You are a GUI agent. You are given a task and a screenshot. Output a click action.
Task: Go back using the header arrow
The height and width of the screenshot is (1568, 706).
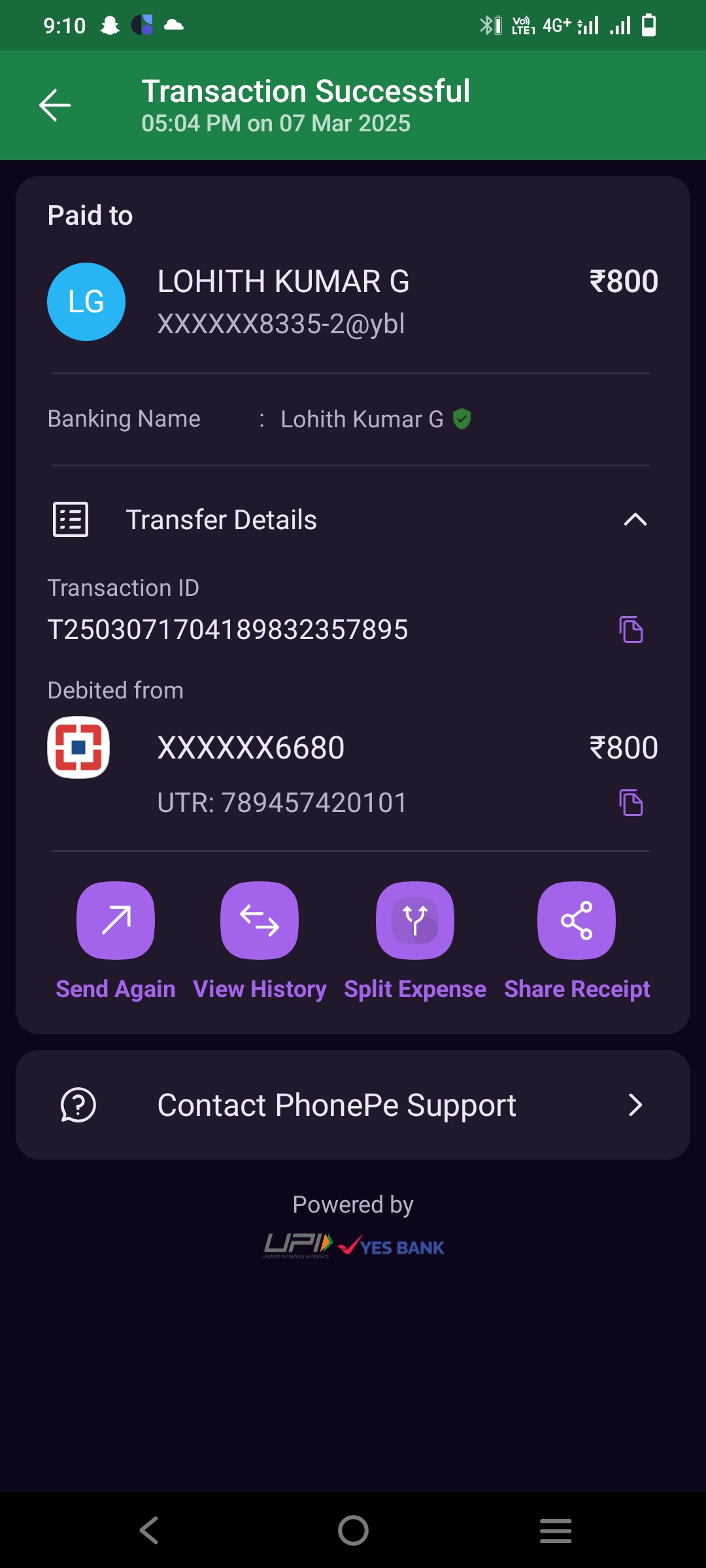(x=55, y=105)
